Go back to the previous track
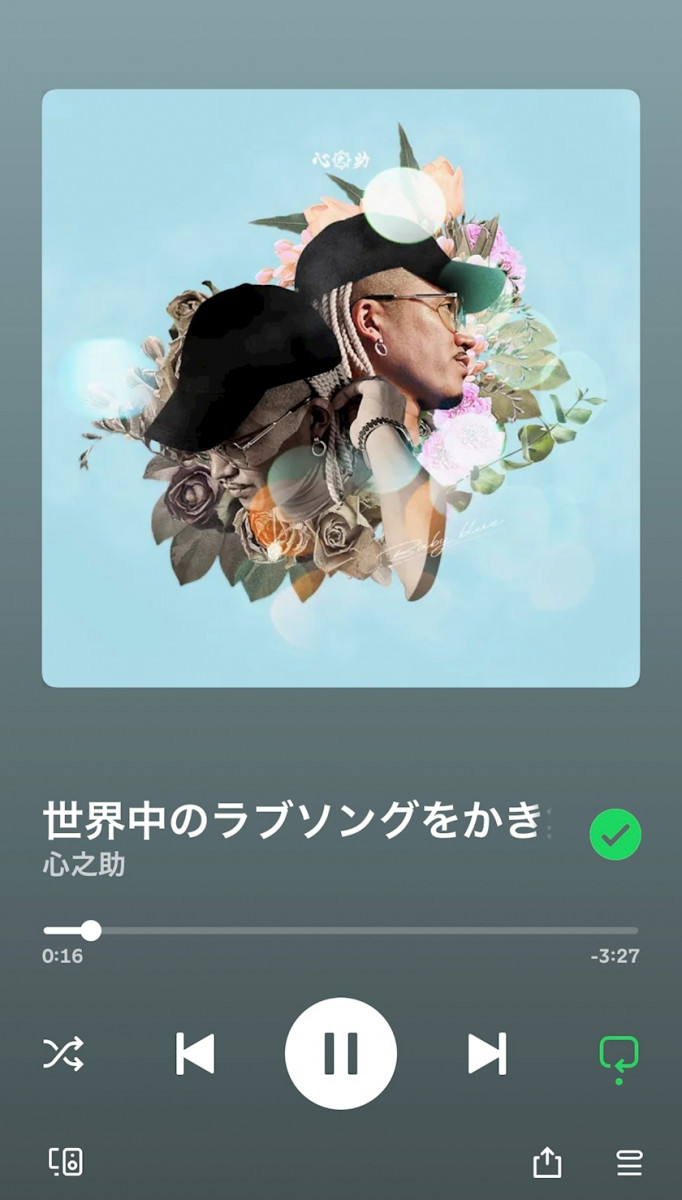The width and height of the screenshot is (682, 1200). tap(195, 1054)
